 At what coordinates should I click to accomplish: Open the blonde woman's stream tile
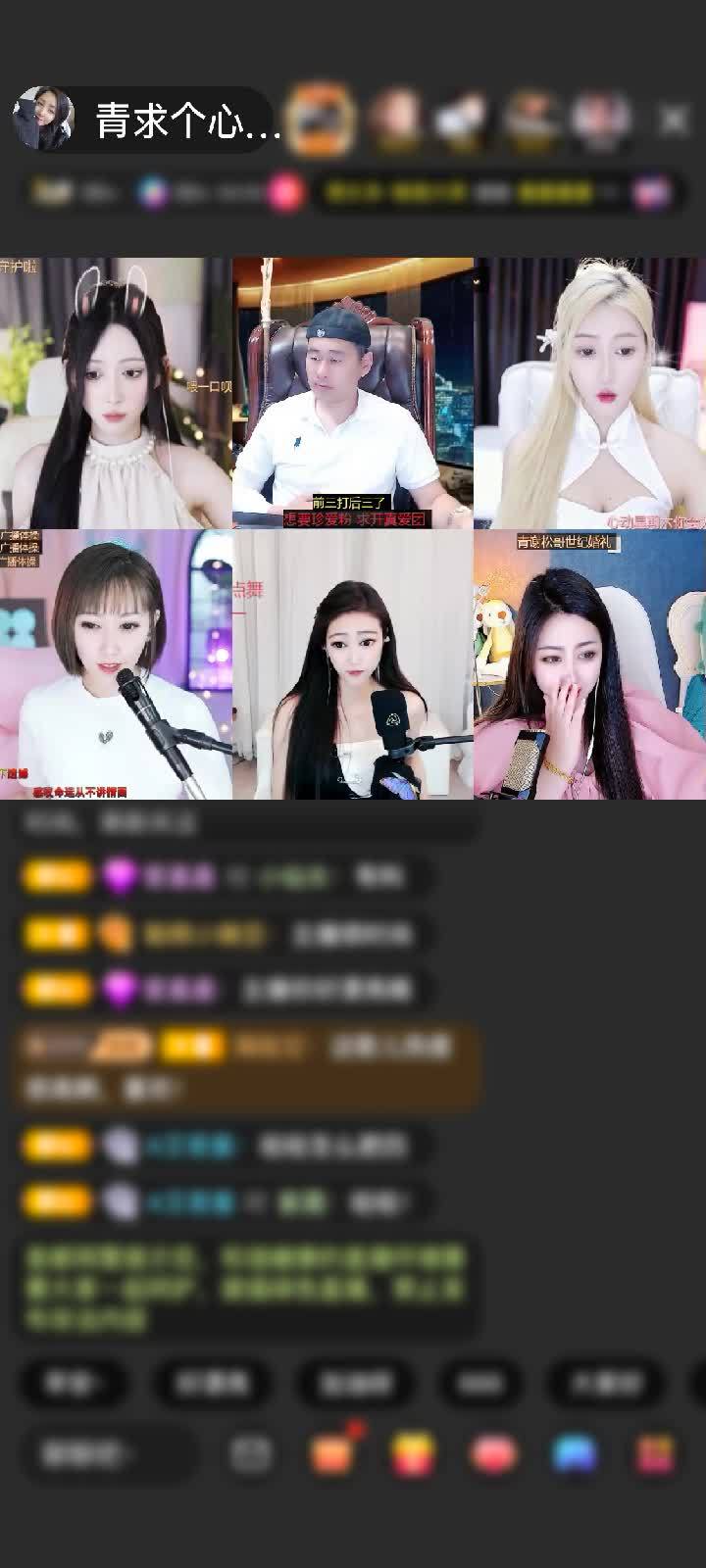pyautogui.click(x=589, y=393)
